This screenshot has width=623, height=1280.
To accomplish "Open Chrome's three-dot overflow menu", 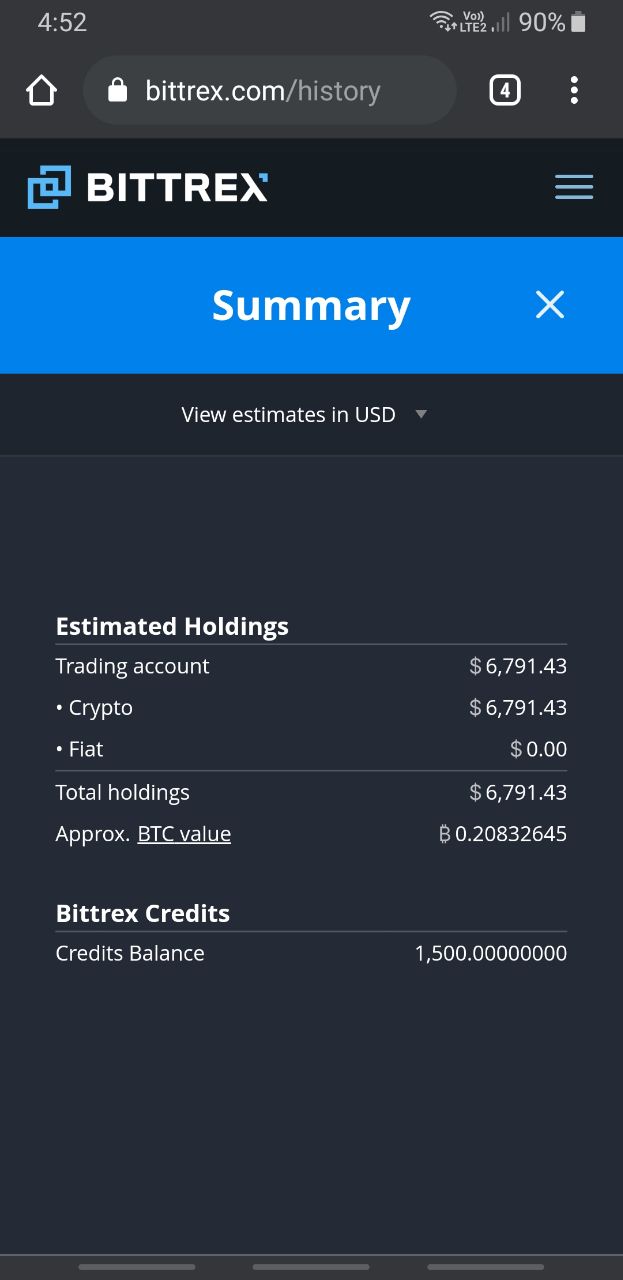I will (x=574, y=91).
